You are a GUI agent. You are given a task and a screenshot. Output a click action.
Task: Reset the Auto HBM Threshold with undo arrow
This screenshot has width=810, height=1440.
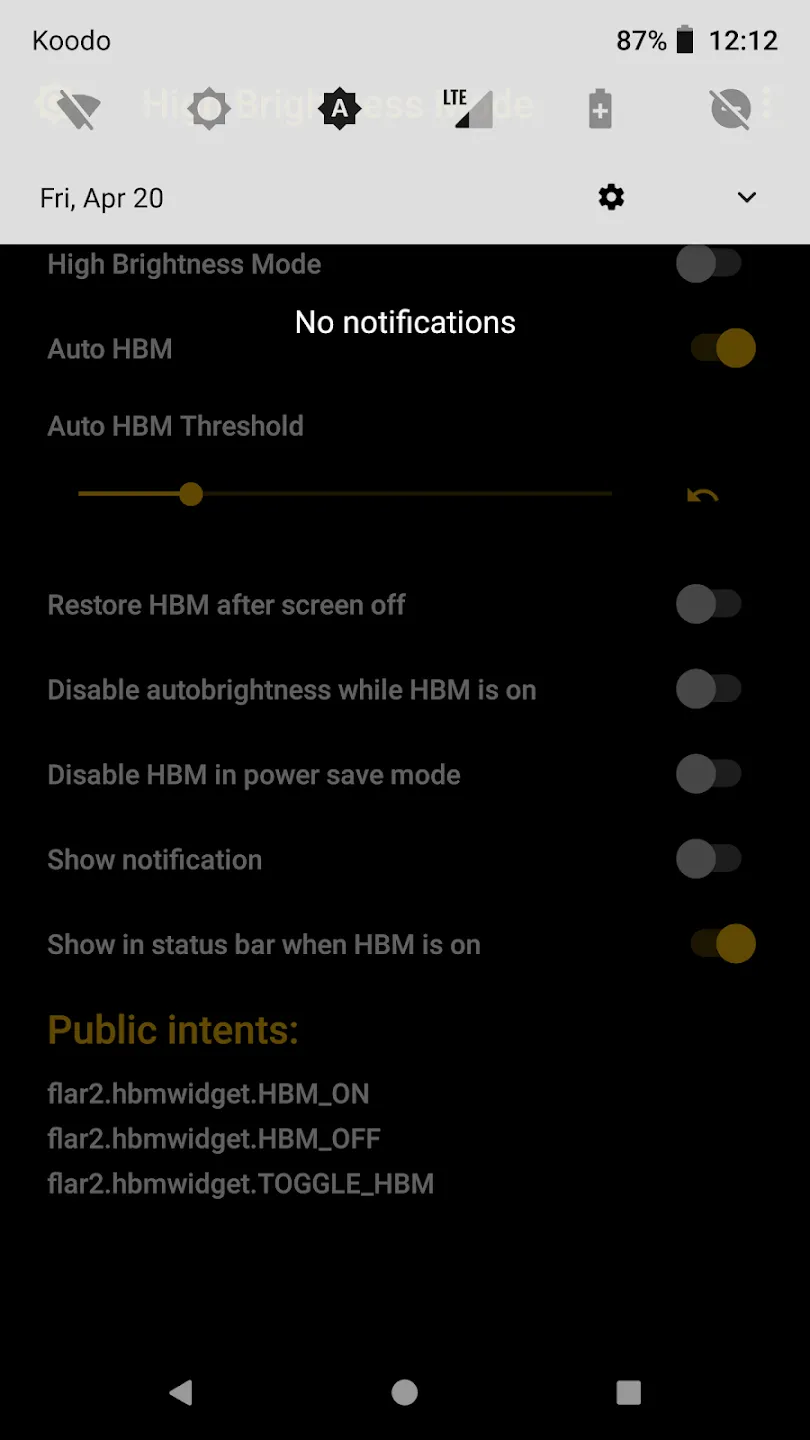[702, 495]
